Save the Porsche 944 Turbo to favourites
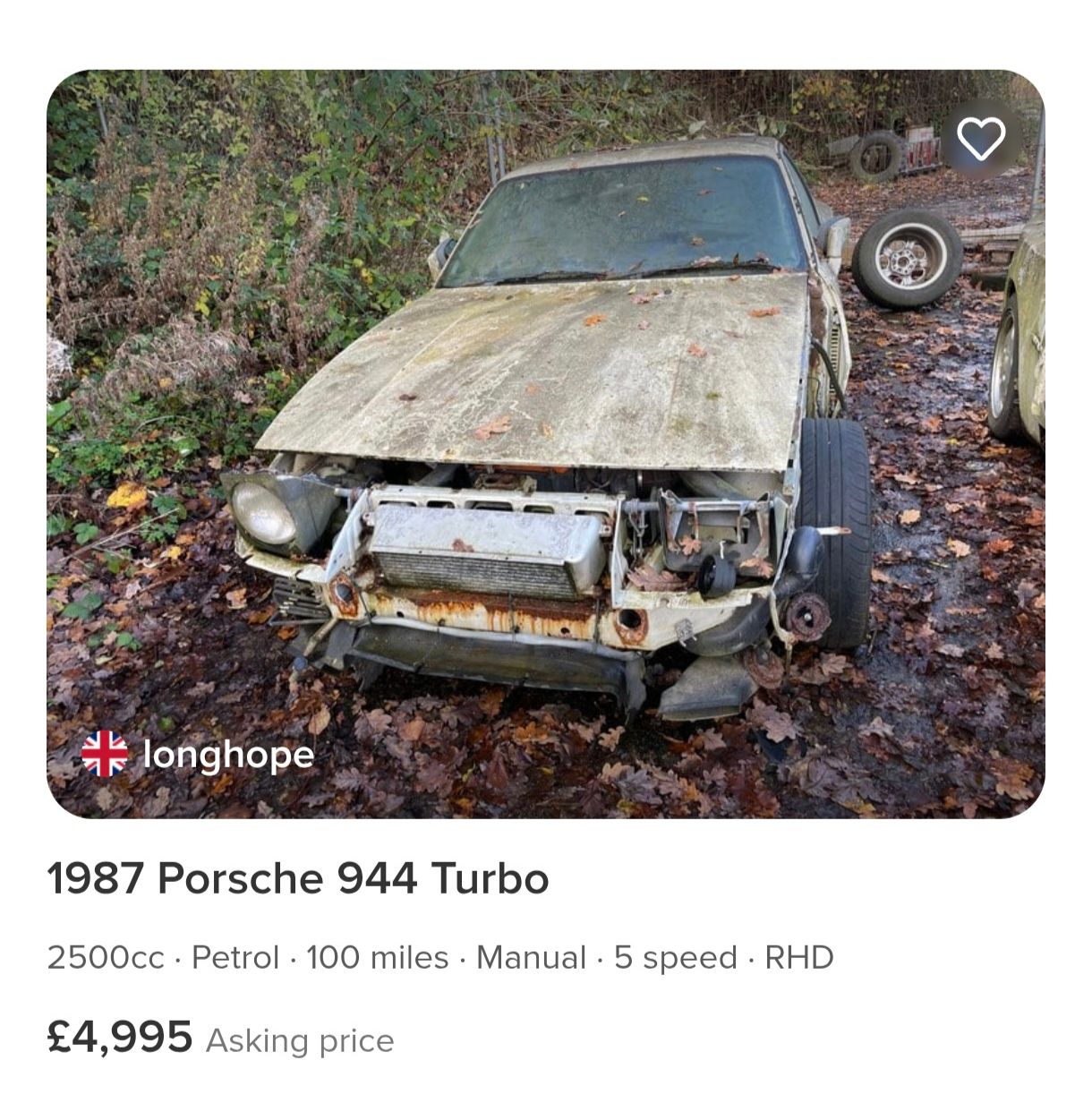Screen dimensions: 1092x1120 (981, 139)
